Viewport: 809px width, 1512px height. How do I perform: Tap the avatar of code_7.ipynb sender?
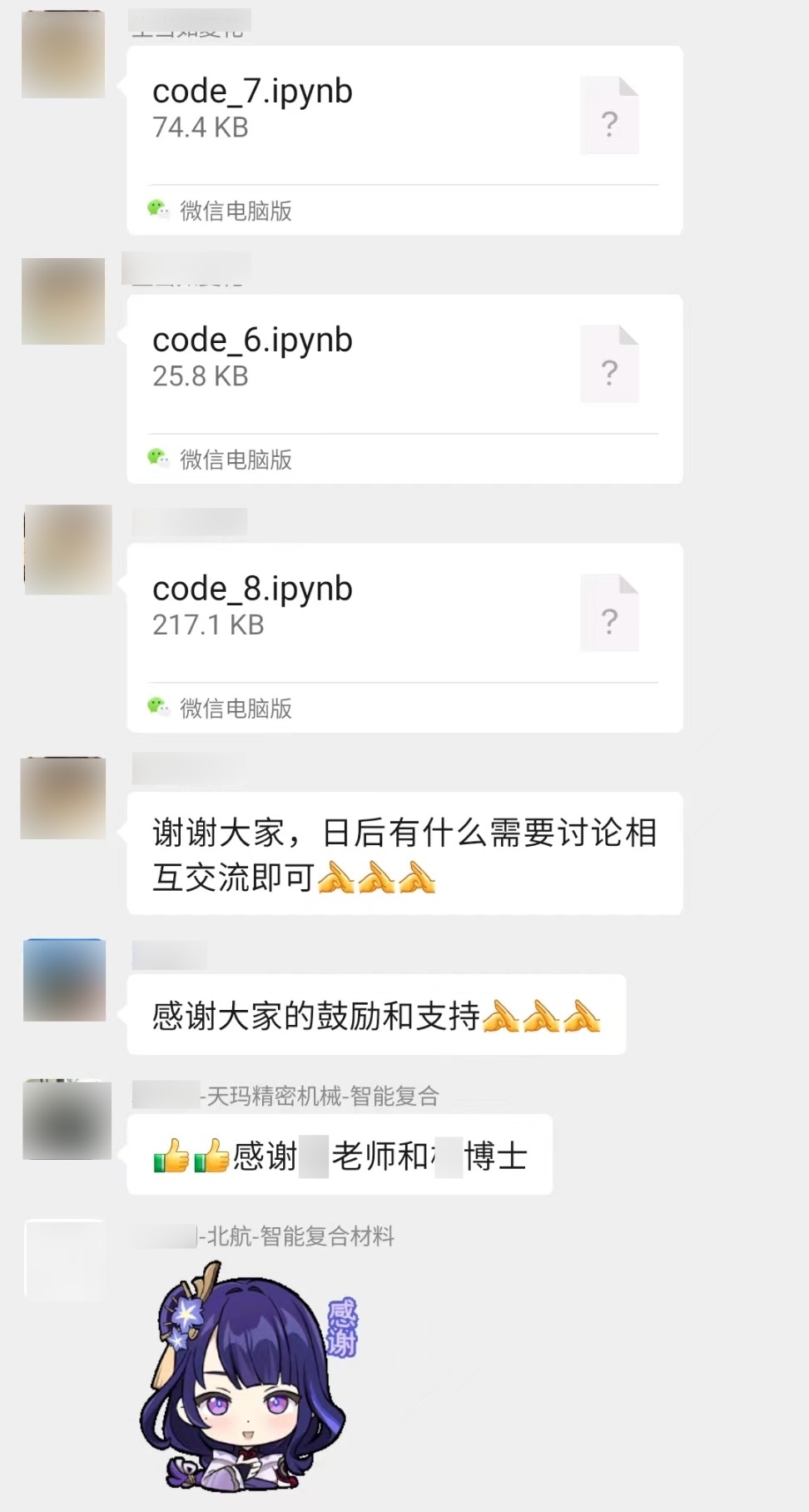[63, 55]
